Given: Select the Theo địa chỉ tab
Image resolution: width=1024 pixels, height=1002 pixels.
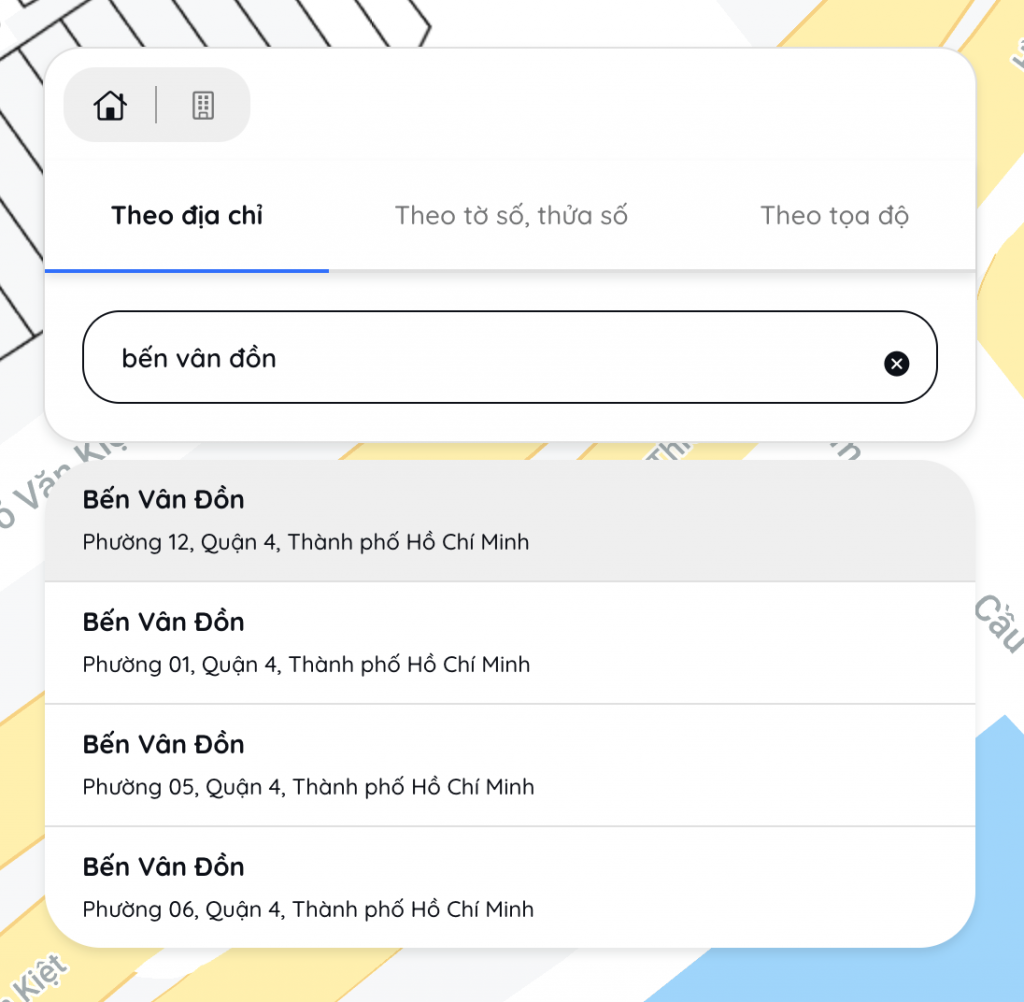Looking at the screenshot, I should coord(187,216).
